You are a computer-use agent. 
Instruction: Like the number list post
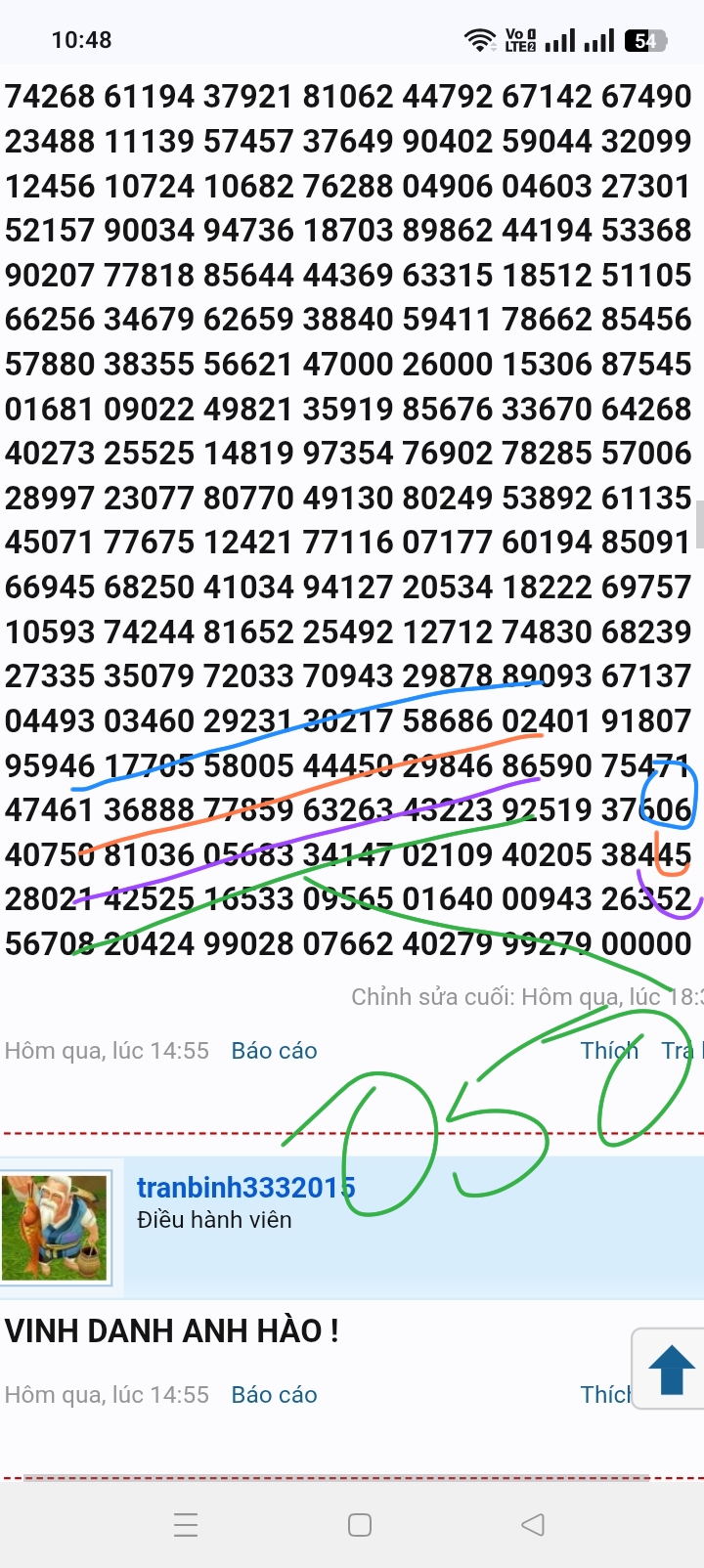point(608,1051)
